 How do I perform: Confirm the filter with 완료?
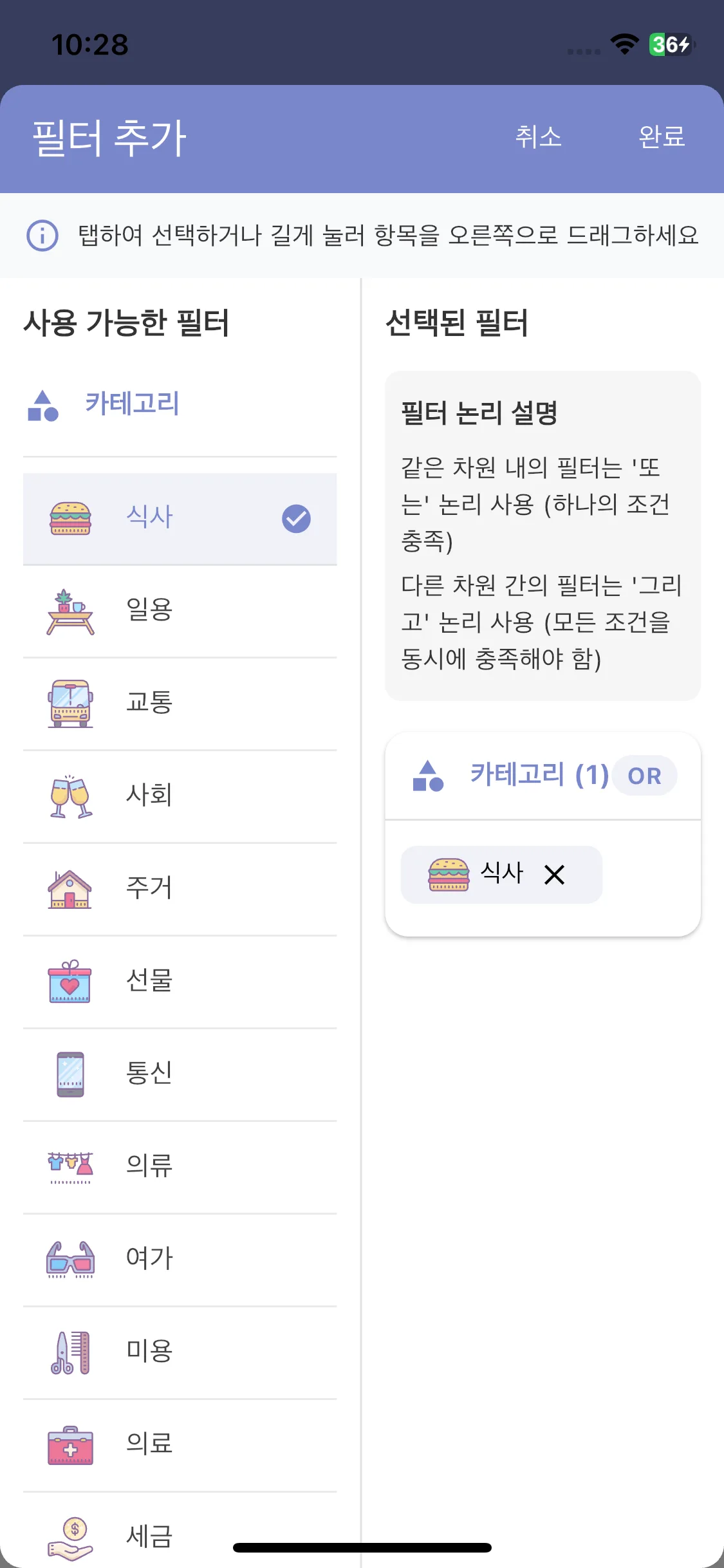(661, 136)
